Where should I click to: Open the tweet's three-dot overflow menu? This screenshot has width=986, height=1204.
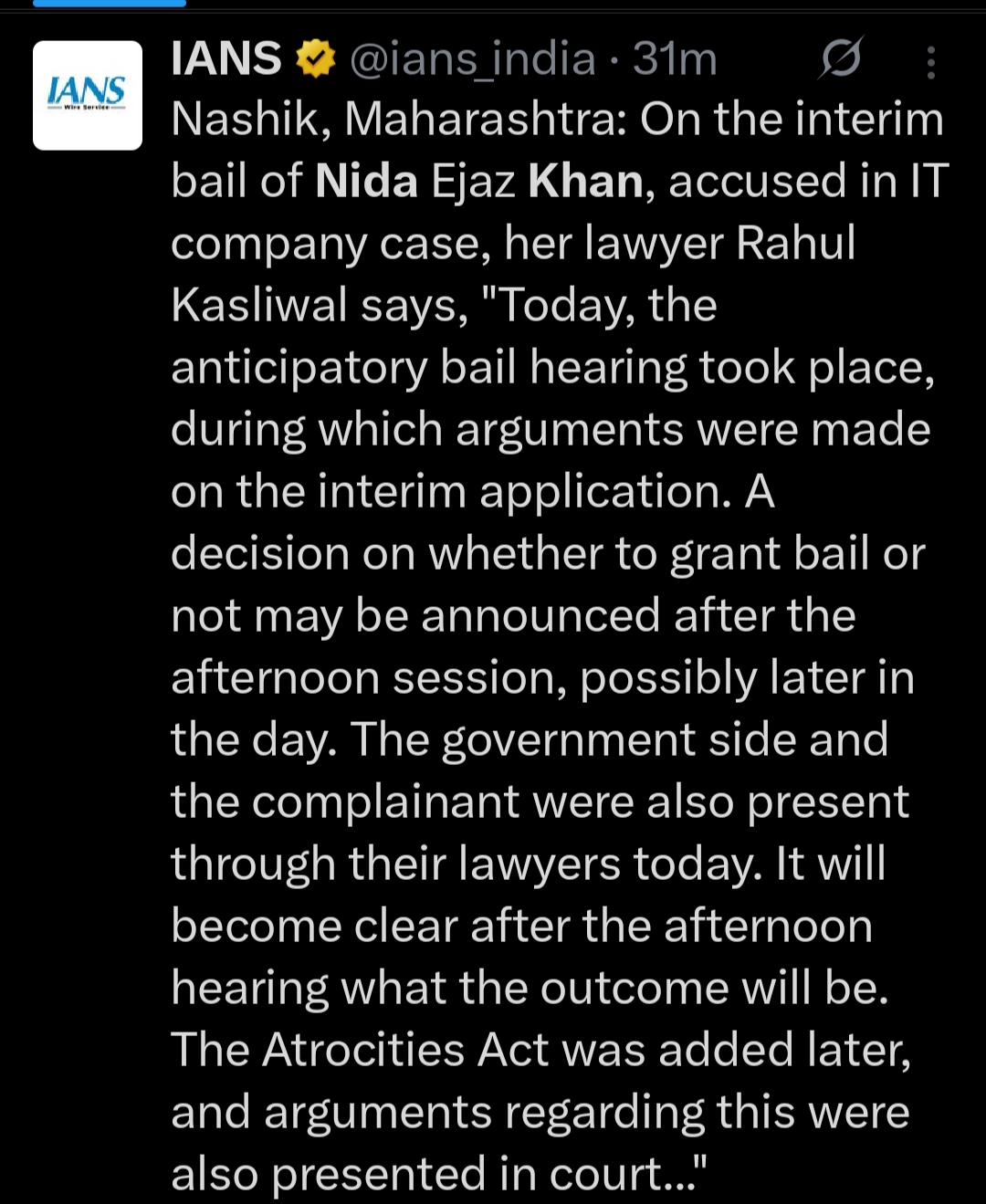tap(930, 62)
